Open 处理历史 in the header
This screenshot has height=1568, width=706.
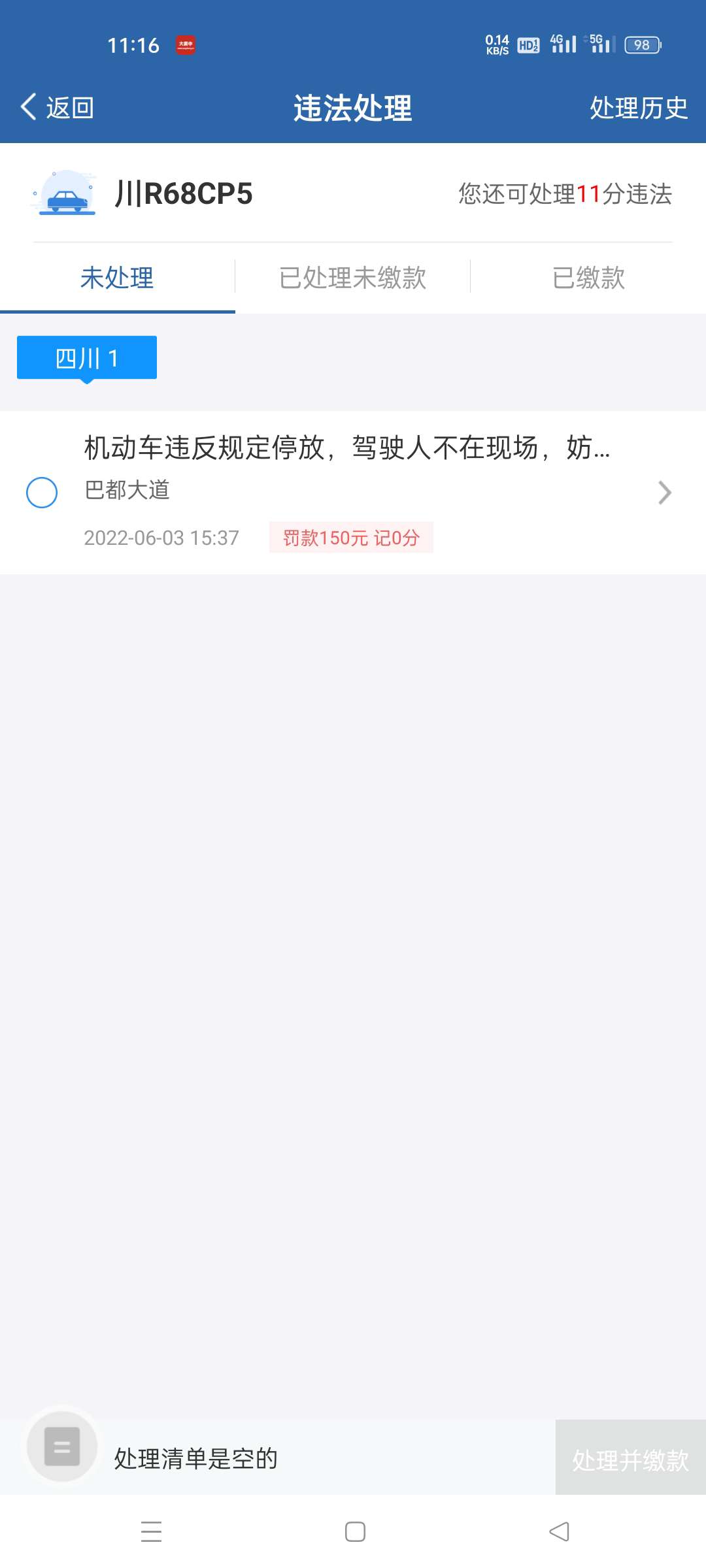coord(638,108)
